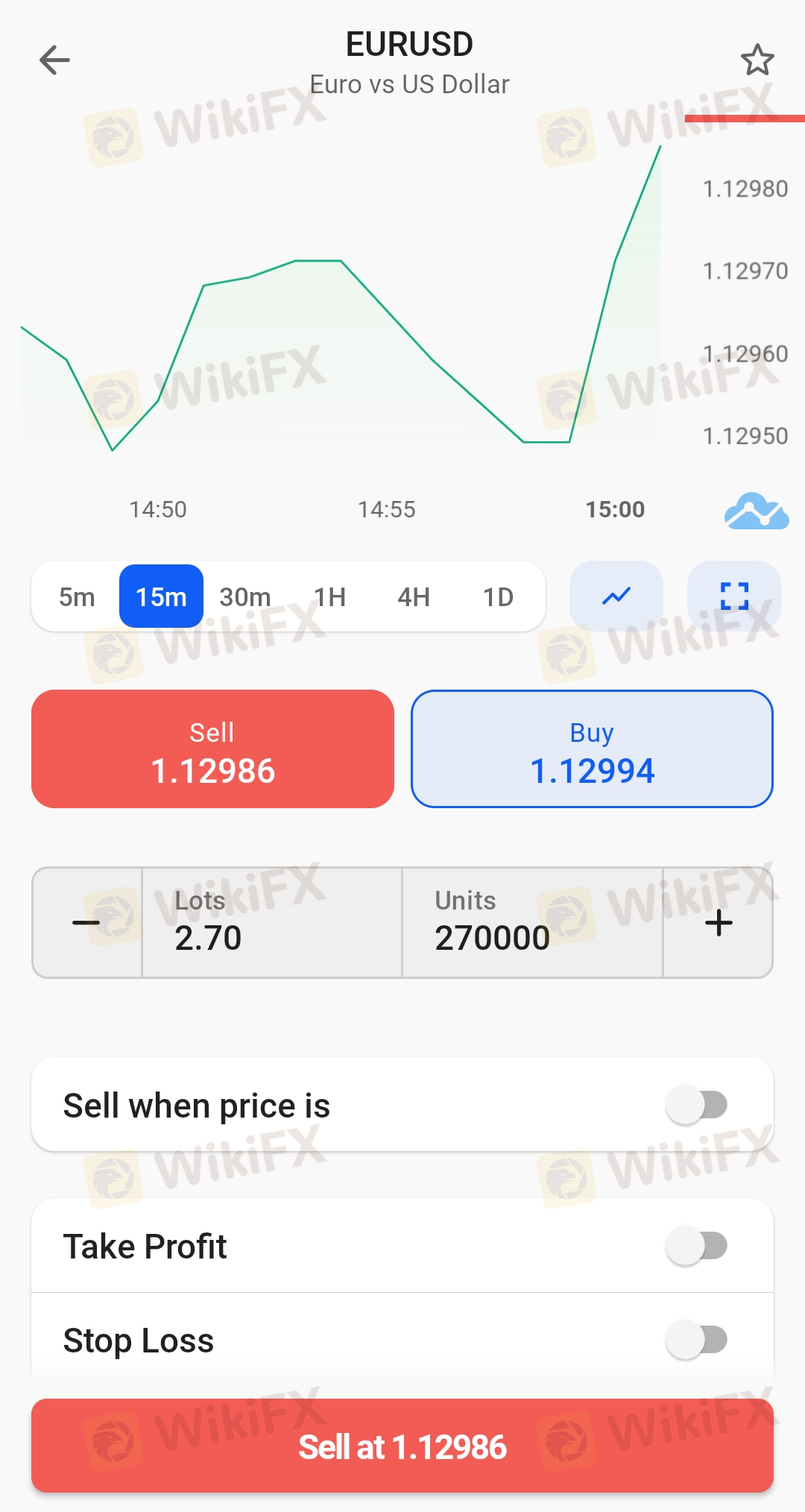Select the 5m timeframe
Viewport: 805px width, 1512px height.
[77, 596]
